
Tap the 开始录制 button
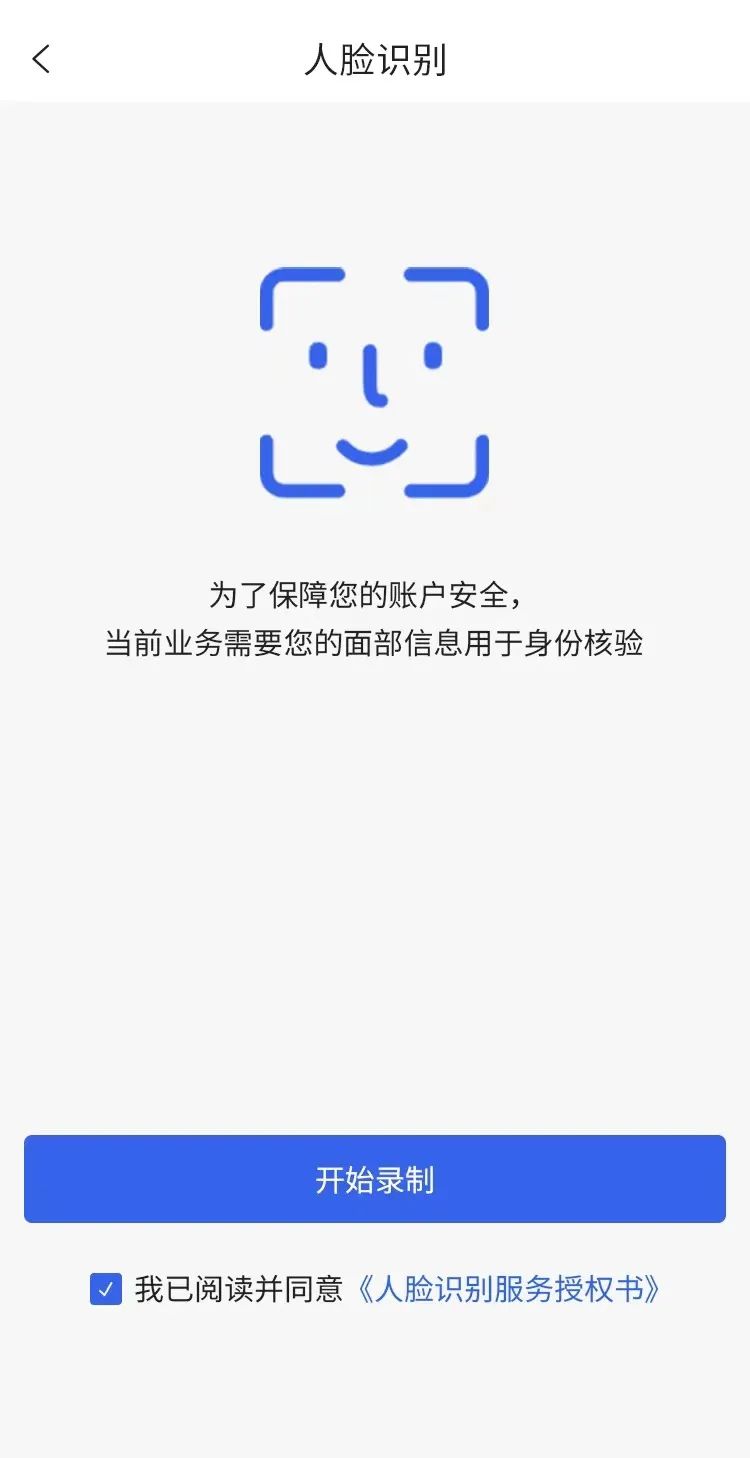(x=375, y=1179)
